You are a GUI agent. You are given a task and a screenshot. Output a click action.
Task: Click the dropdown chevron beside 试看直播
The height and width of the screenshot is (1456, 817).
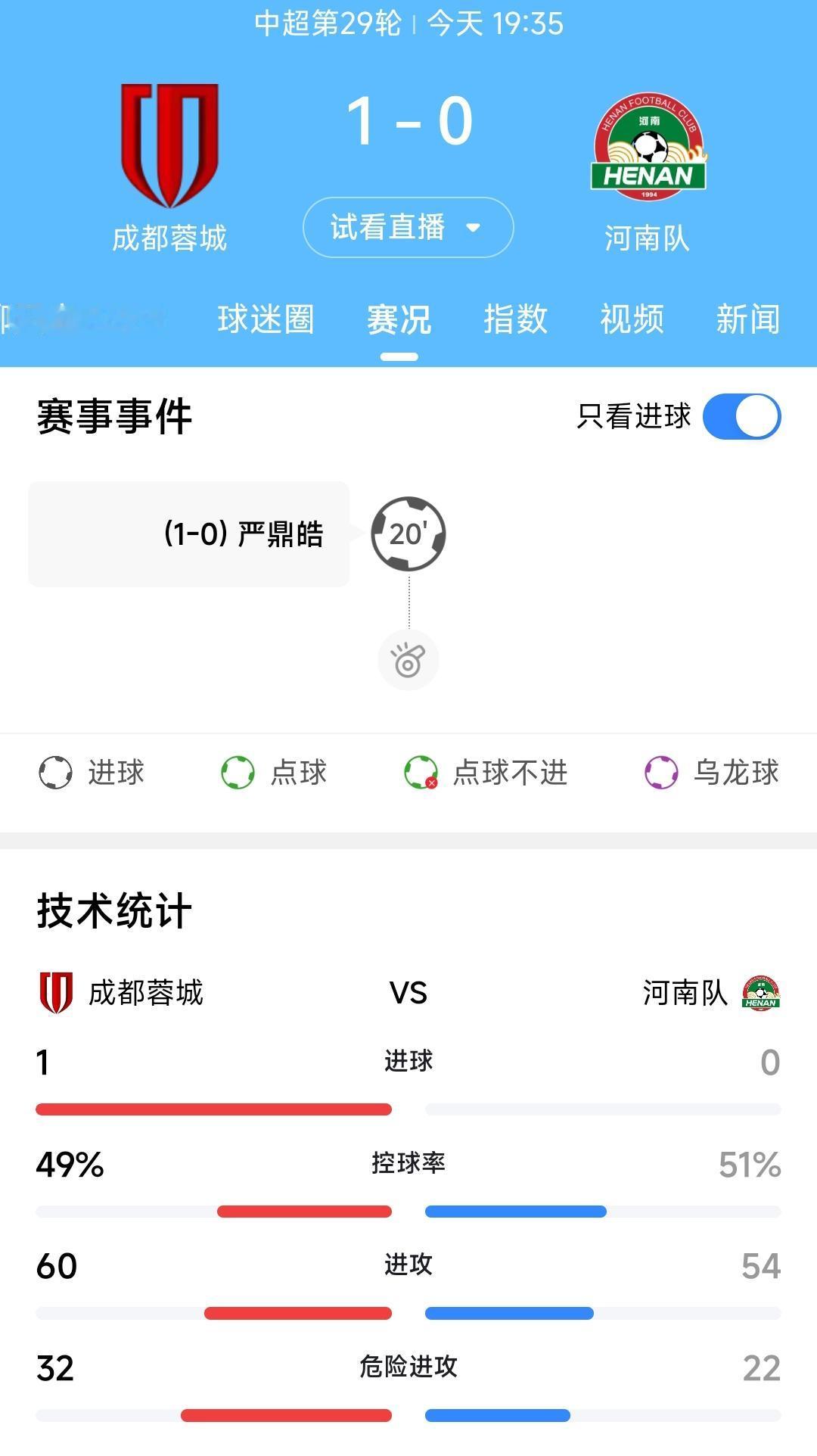click(474, 226)
